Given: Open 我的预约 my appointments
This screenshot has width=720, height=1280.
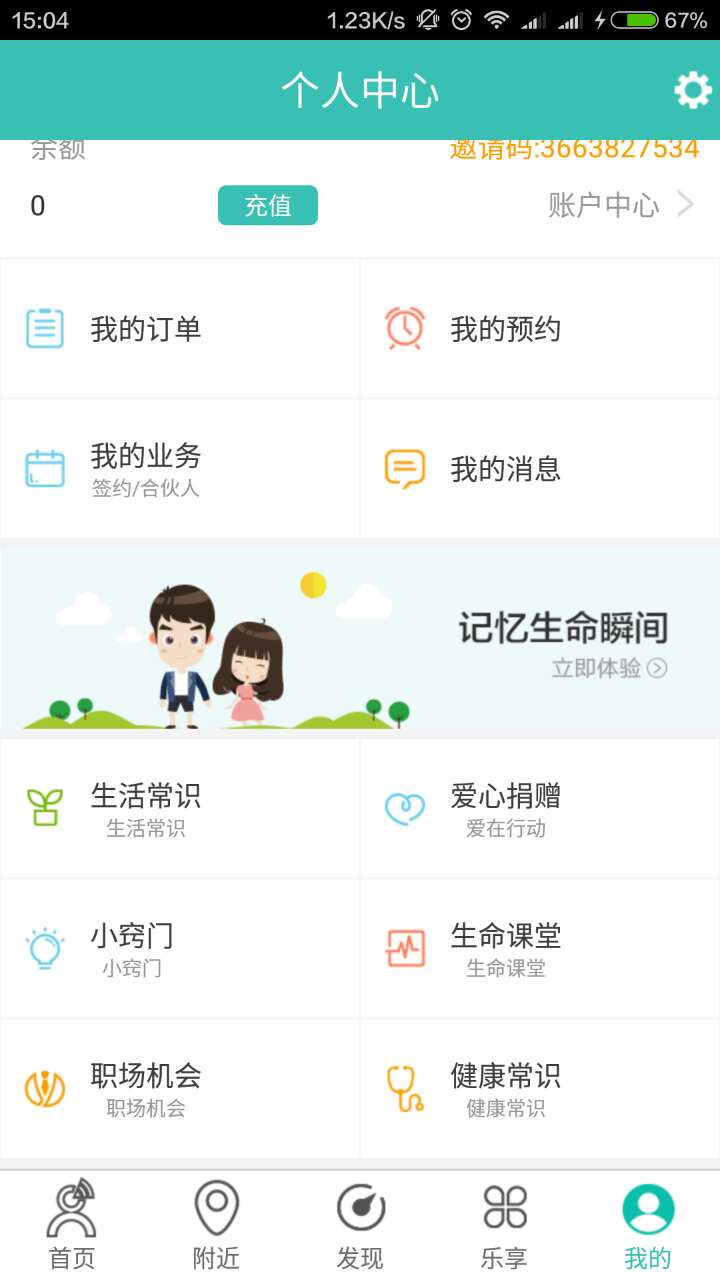Looking at the screenshot, I should 540,329.
